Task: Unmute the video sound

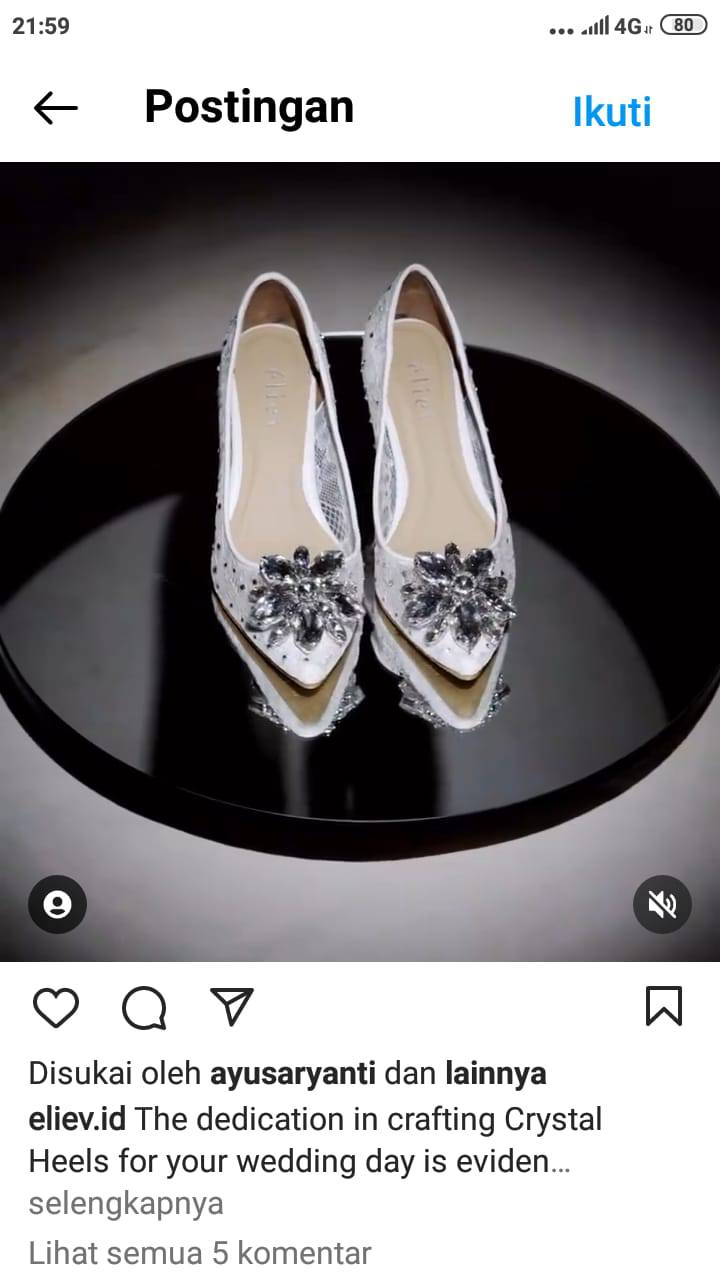Action: point(662,905)
